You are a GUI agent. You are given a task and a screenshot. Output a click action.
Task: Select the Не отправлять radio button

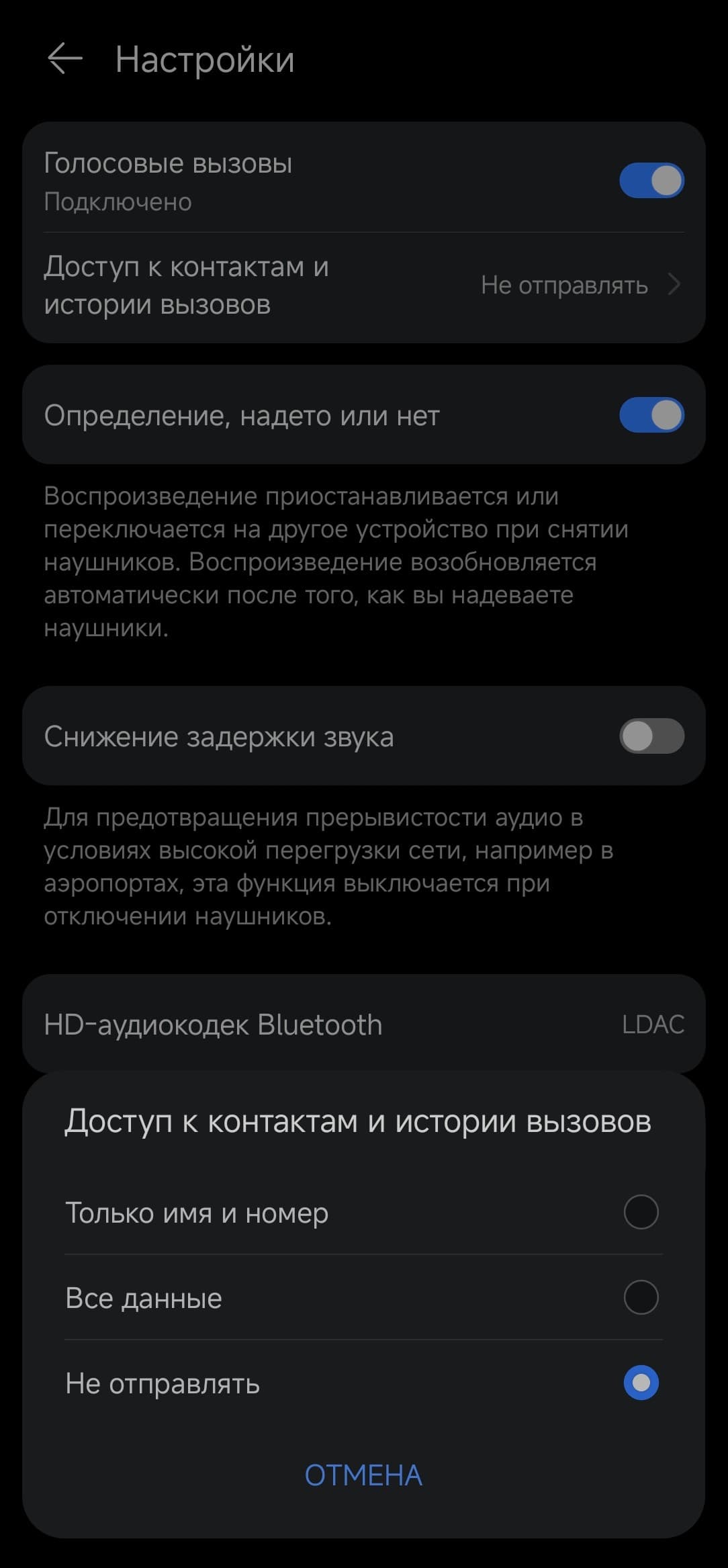point(640,1383)
